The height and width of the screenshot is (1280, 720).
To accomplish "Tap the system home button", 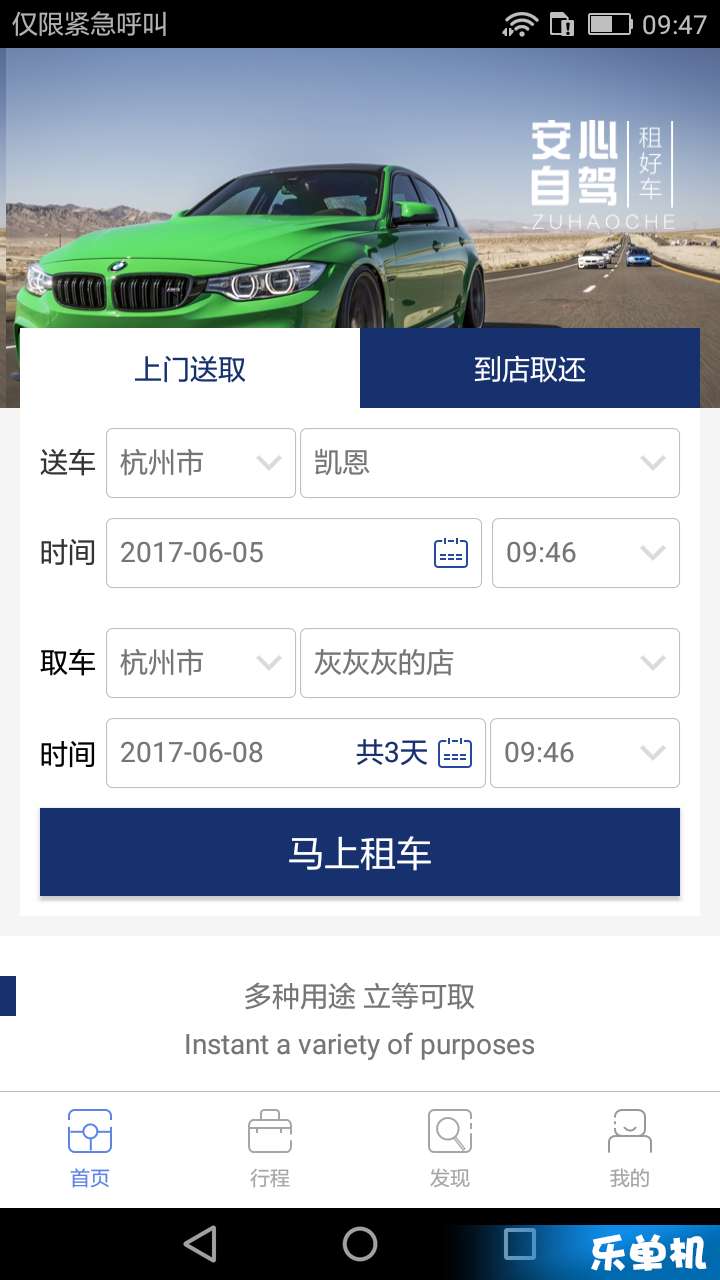I will click(x=360, y=1244).
